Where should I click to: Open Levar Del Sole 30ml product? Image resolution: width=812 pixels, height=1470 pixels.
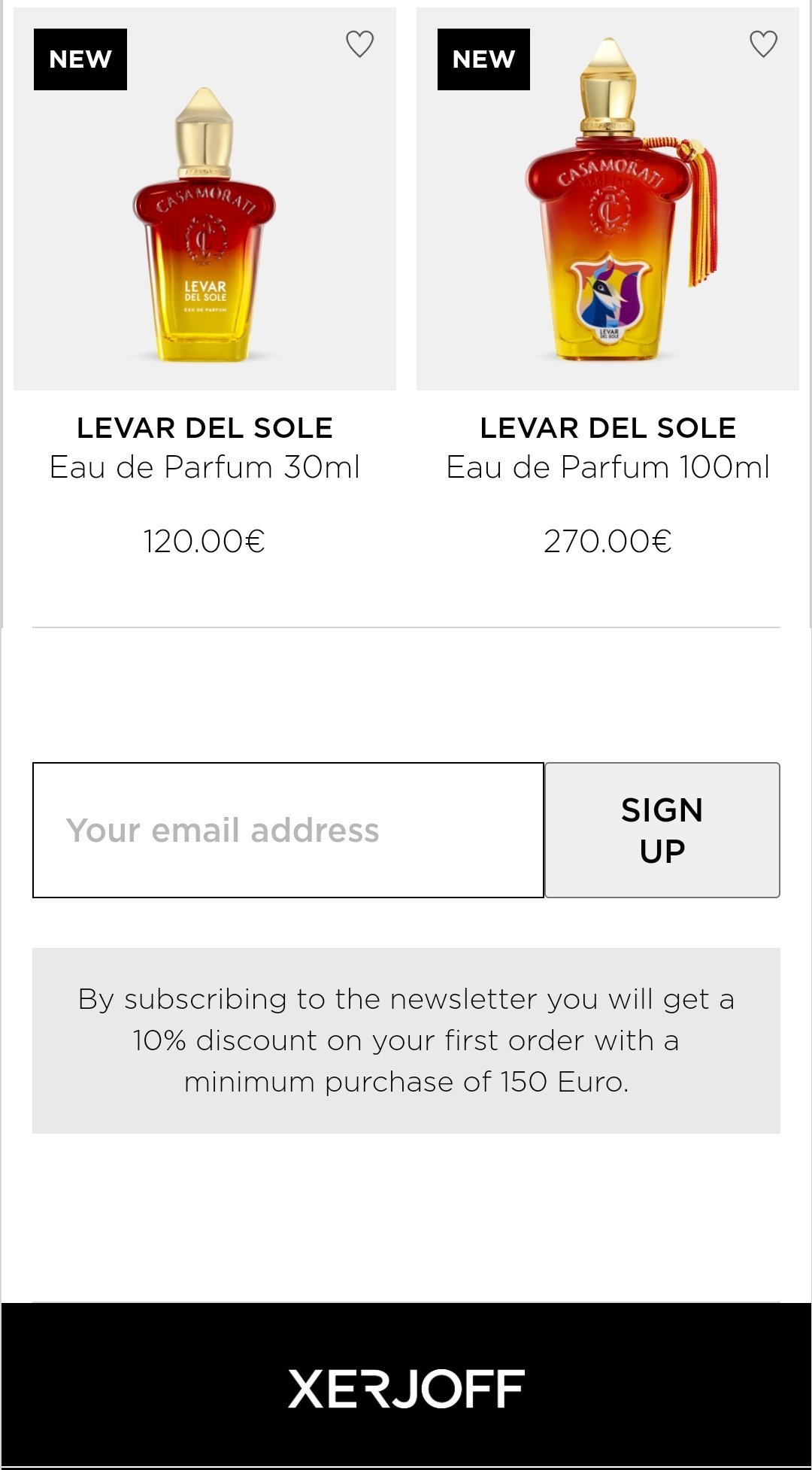coord(205,226)
